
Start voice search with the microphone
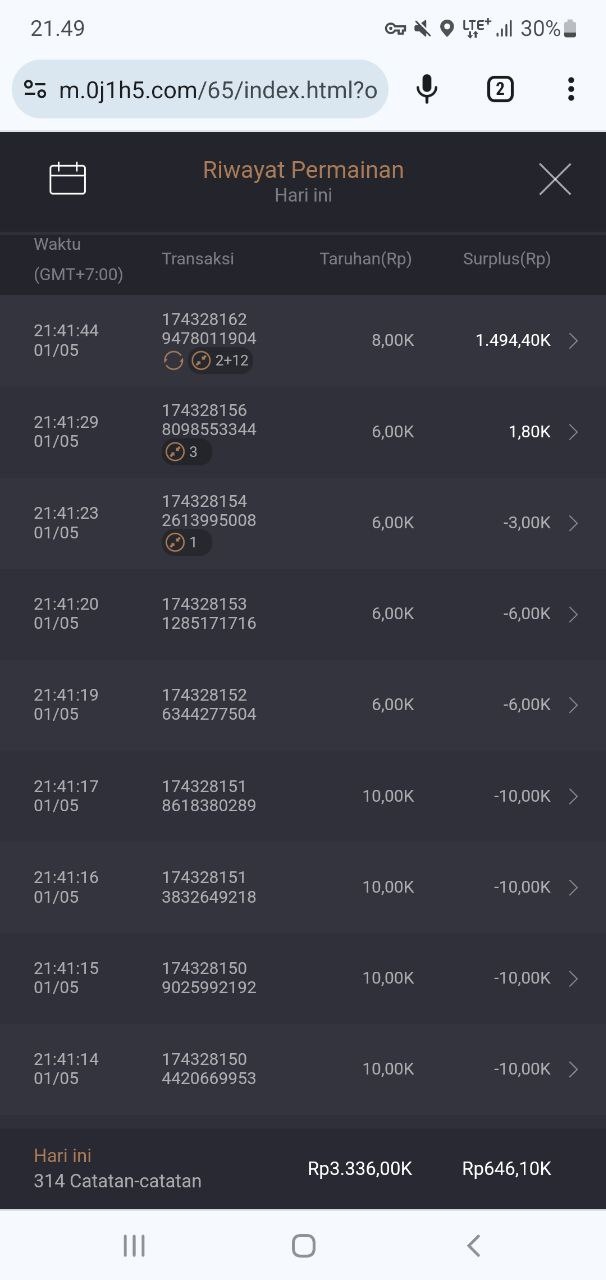pyautogui.click(x=427, y=90)
